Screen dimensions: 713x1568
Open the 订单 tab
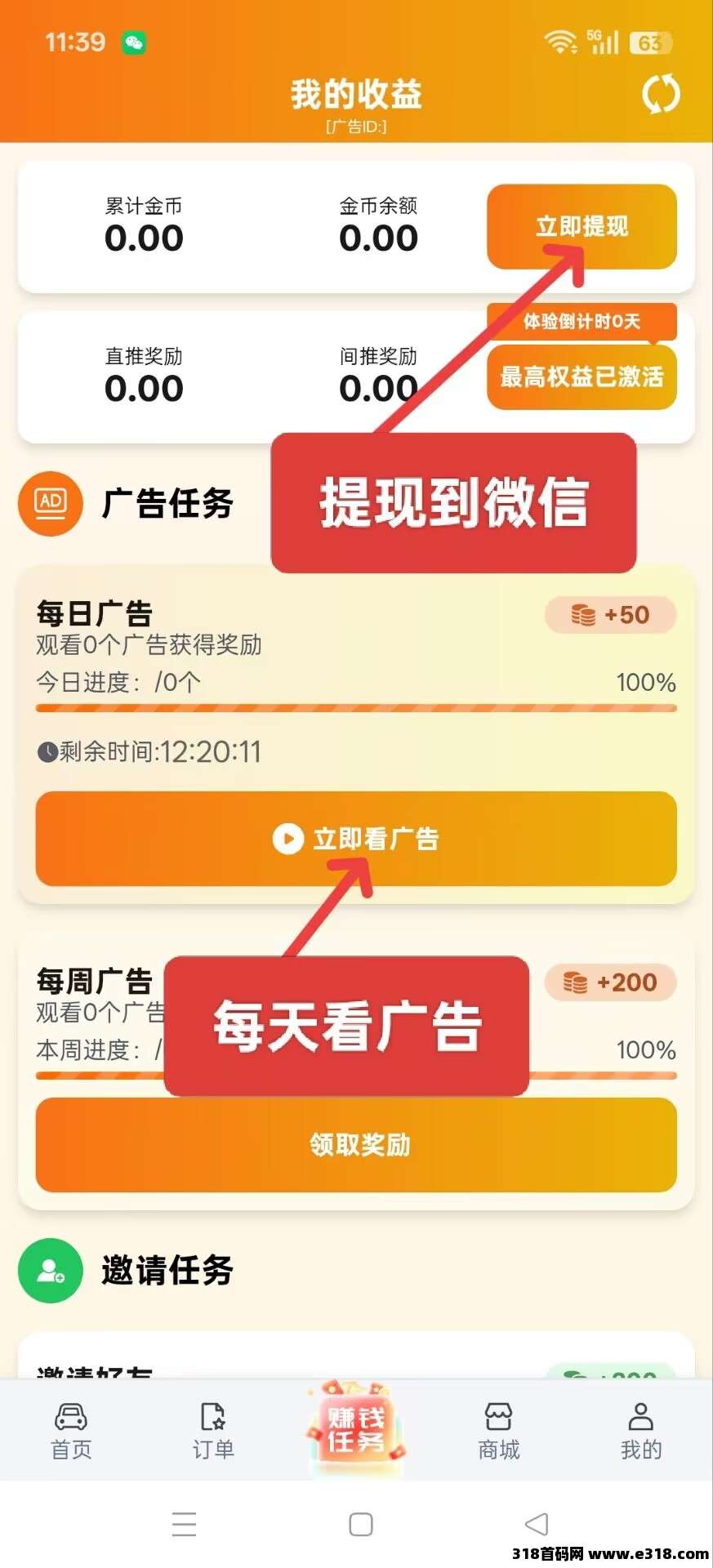coord(213,1431)
